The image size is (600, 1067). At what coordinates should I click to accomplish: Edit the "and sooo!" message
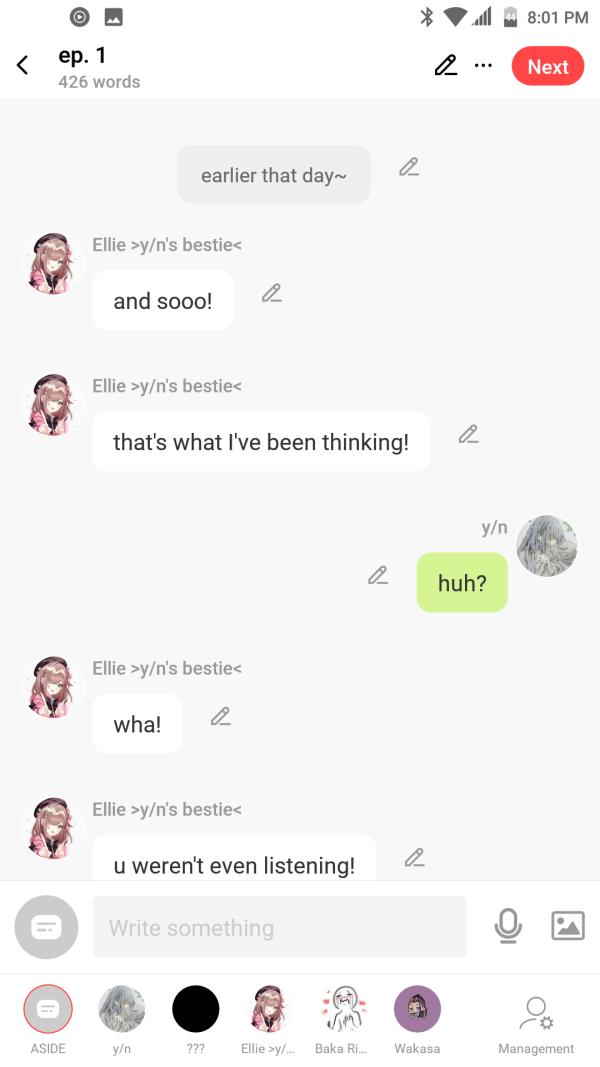(x=271, y=293)
